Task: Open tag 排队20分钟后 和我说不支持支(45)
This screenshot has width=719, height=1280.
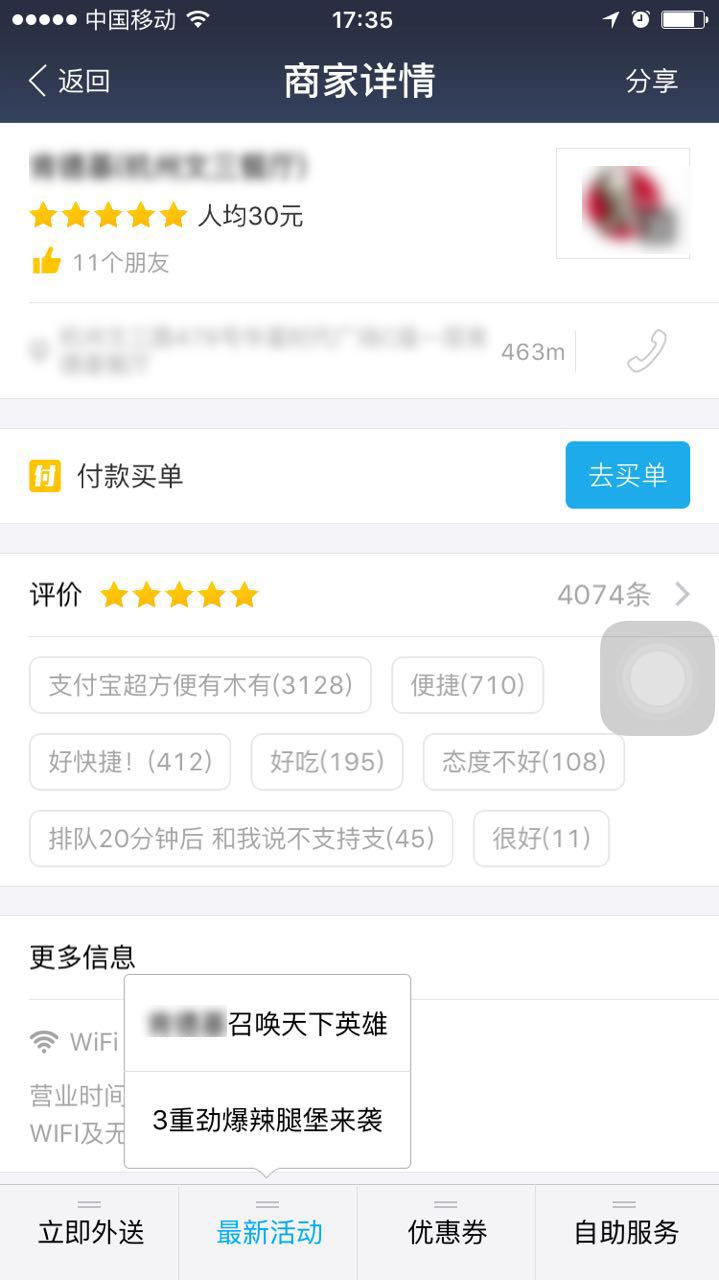Action: (x=241, y=838)
